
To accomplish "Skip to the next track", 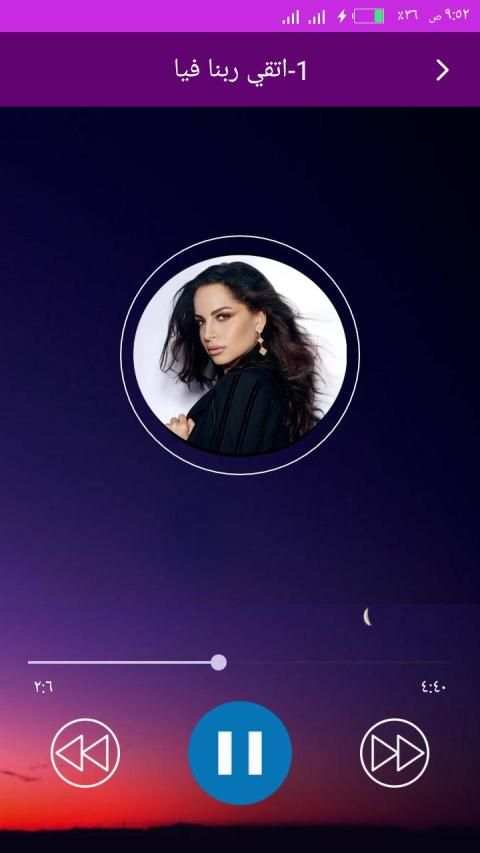I will click(395, 753).
